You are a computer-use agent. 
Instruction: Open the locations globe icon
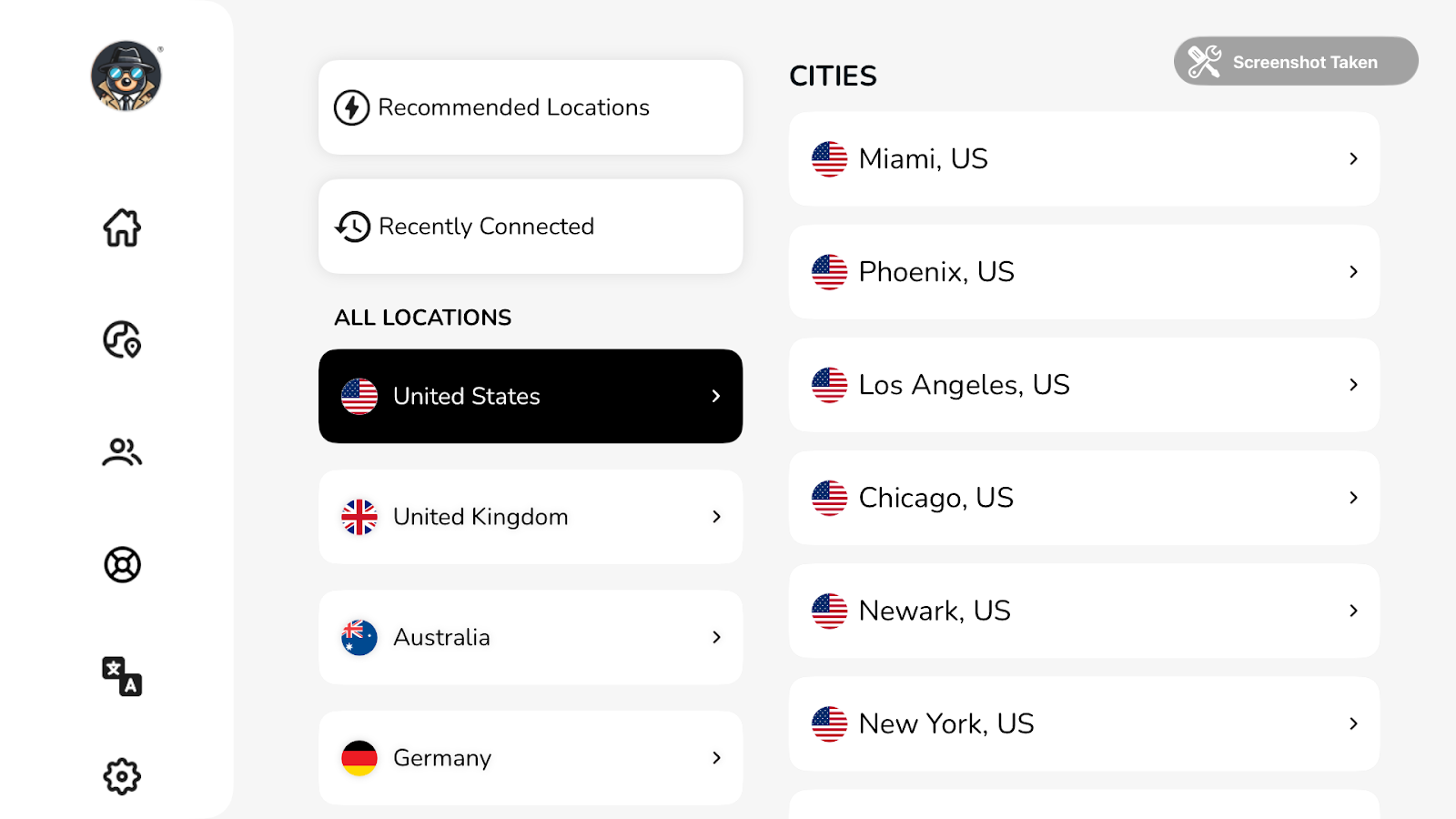pos(122,339)
